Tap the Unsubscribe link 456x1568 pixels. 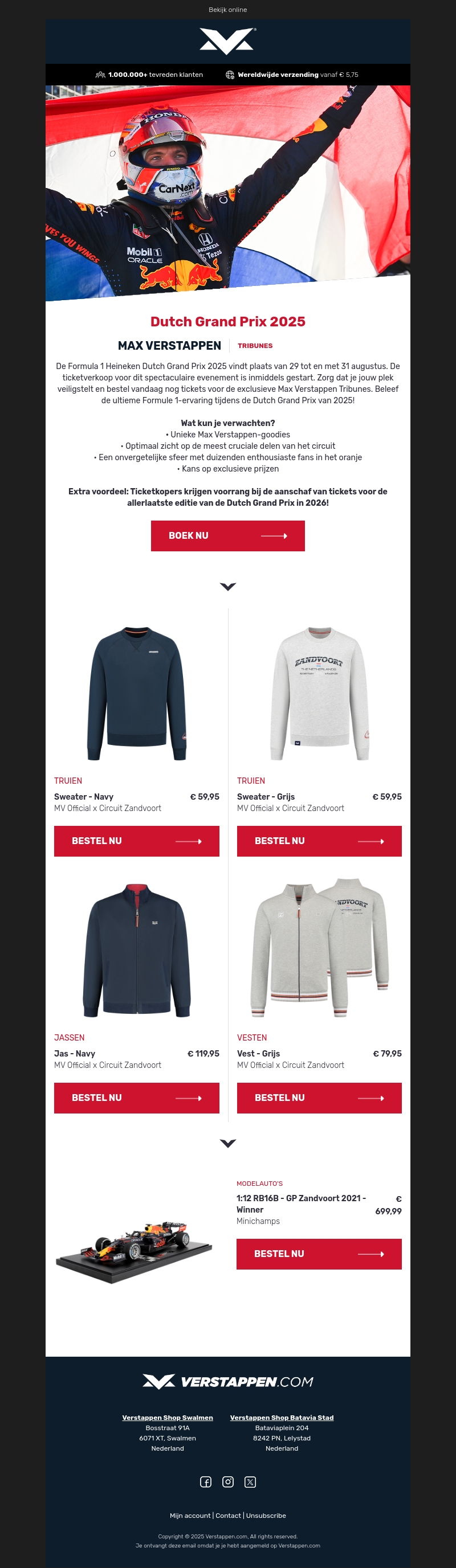click(266, 1515)
